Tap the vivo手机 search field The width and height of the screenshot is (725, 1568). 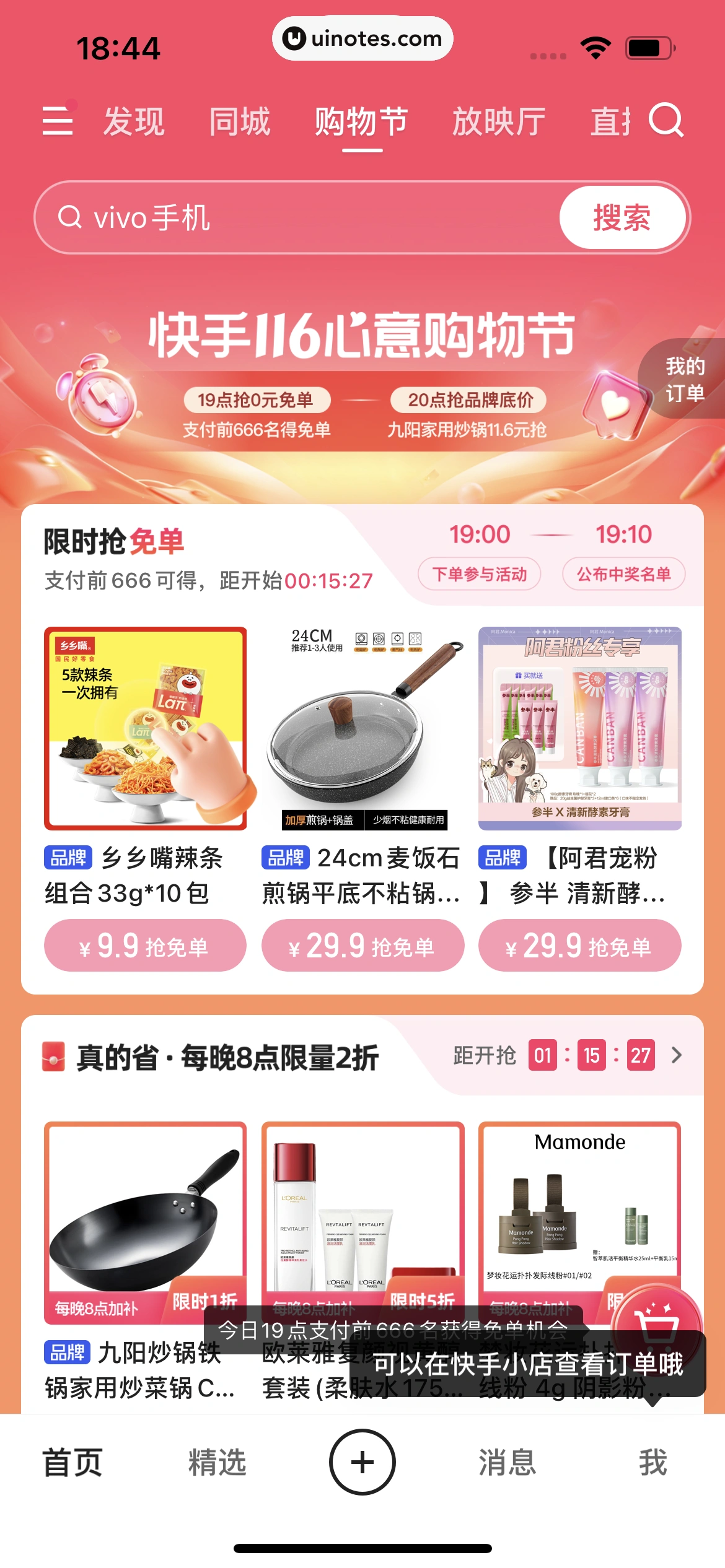point(297,217)
